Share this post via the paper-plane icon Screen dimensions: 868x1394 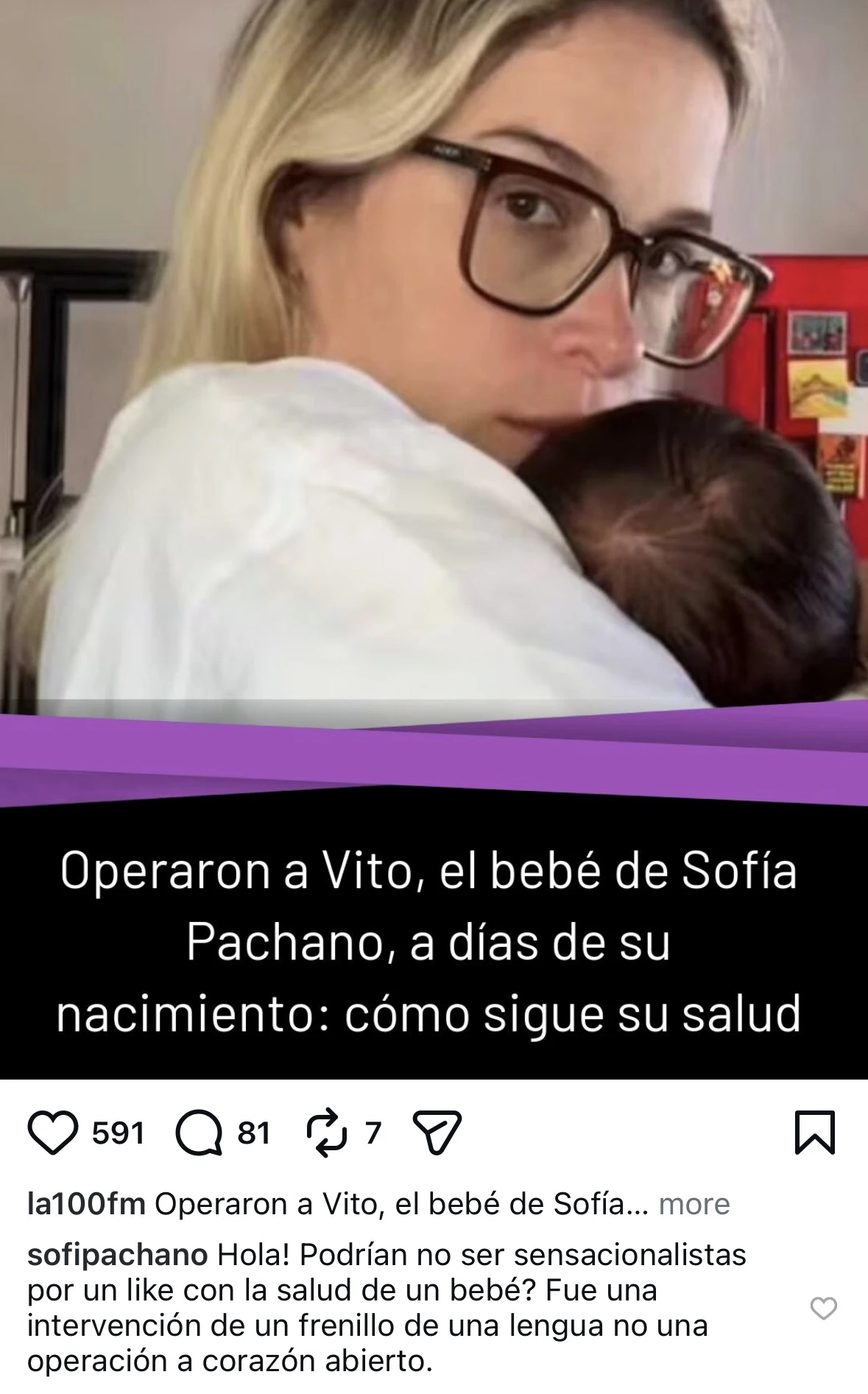pos(437,1133)
